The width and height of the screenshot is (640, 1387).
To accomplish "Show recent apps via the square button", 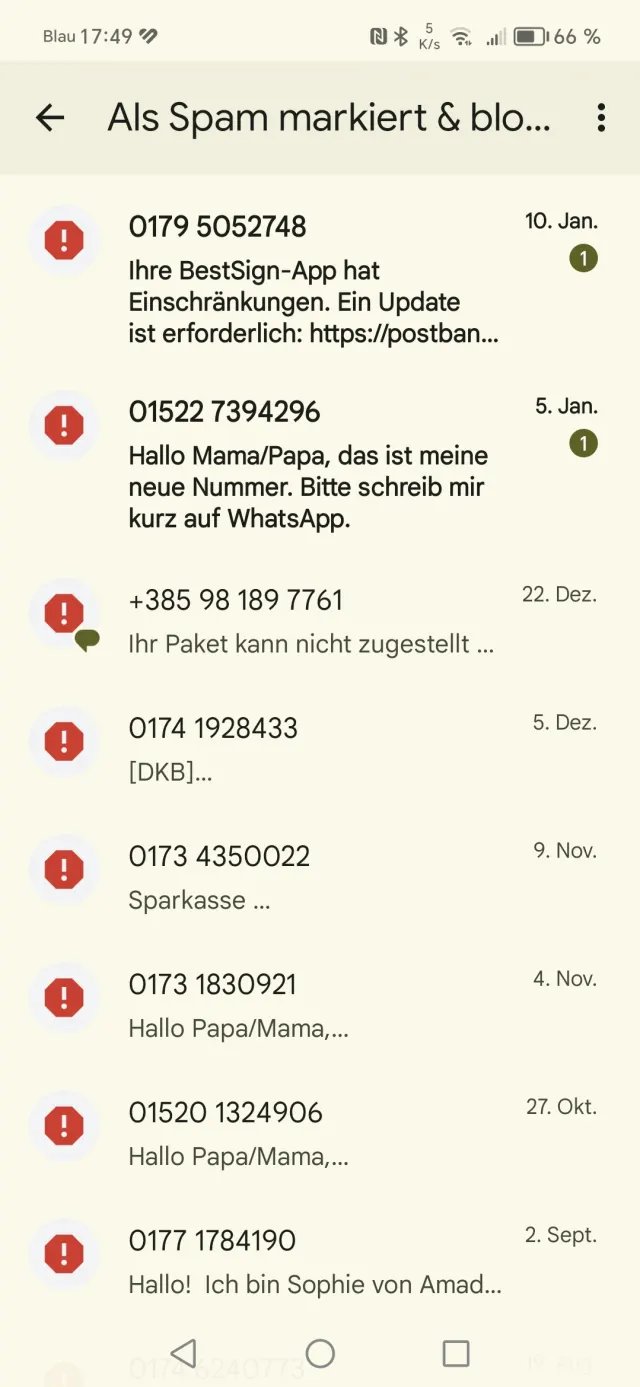I will 456,1353.
